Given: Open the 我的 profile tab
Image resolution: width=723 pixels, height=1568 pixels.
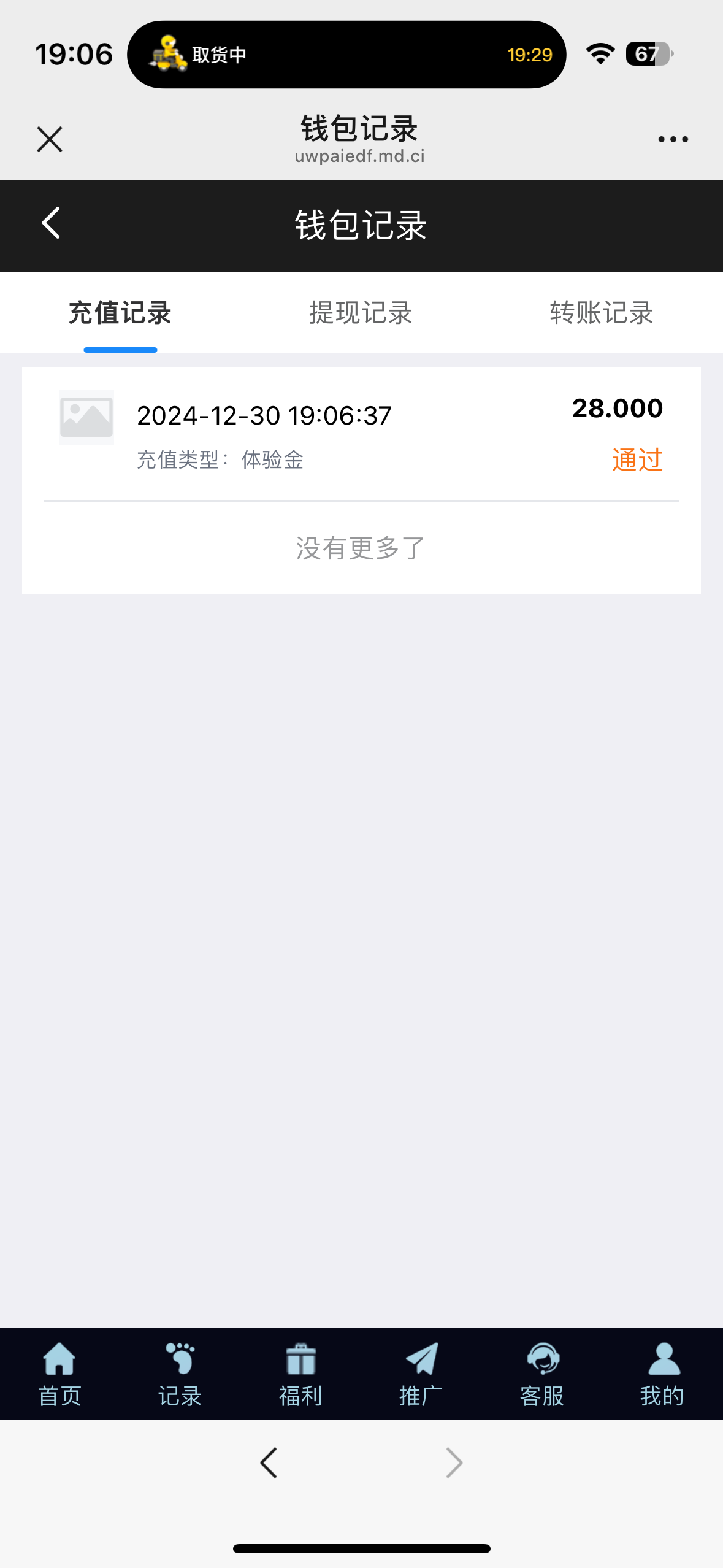Looking at the screenshot, I should pyautogui.click(x=662, y=1374).
